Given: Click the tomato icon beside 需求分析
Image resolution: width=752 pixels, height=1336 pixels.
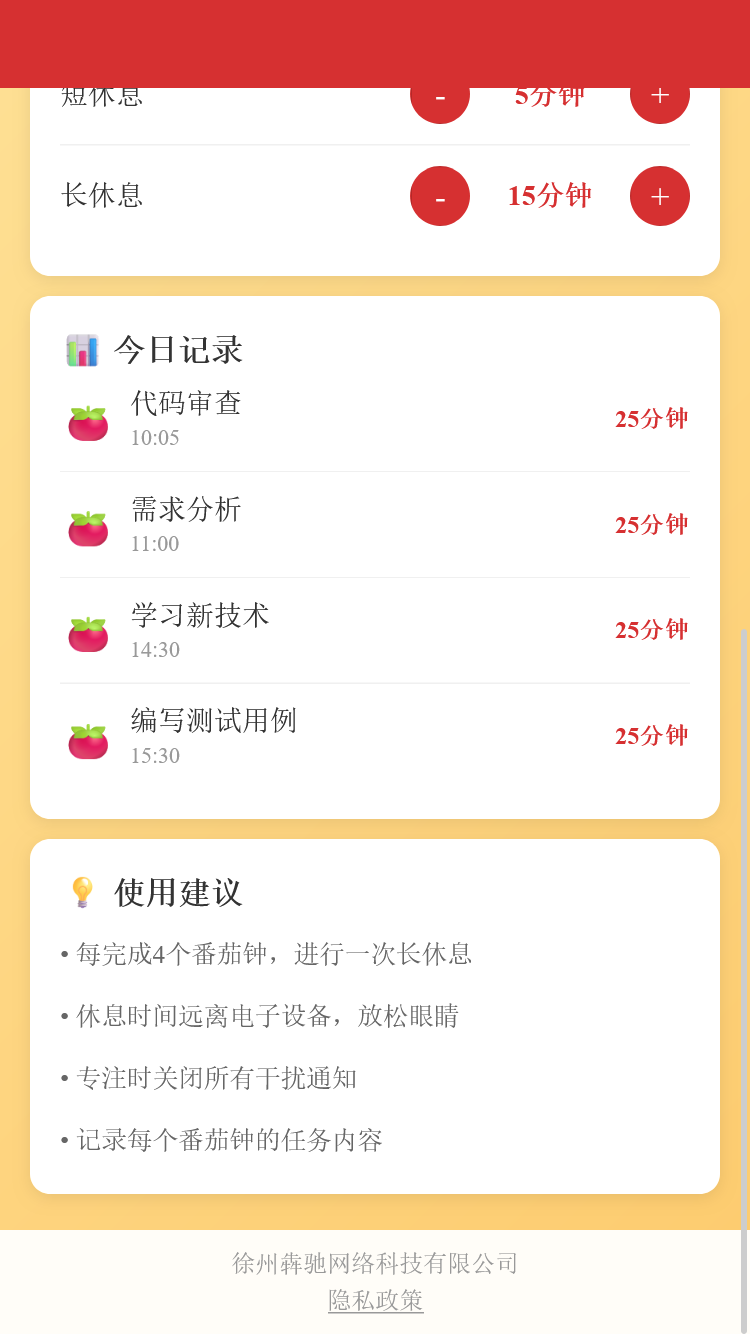Looking at the screenshot, I should 87,524.
